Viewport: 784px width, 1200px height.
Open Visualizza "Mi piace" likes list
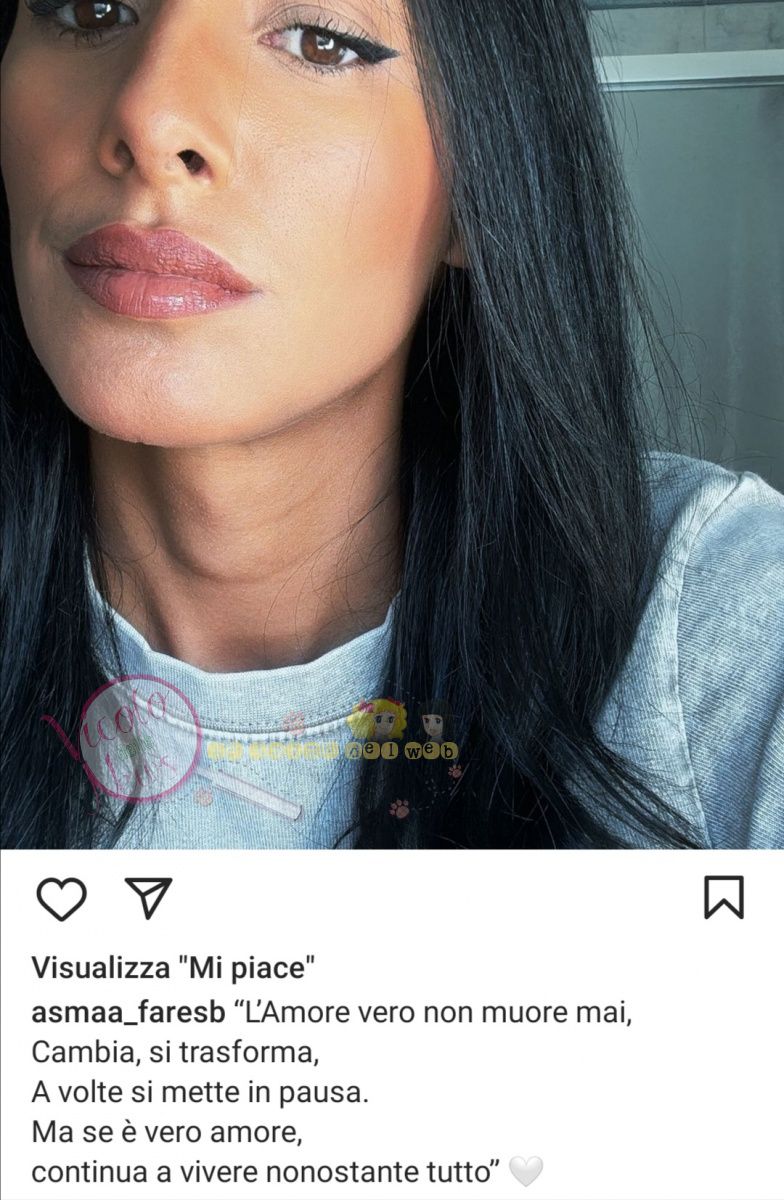tap(174, 967)
